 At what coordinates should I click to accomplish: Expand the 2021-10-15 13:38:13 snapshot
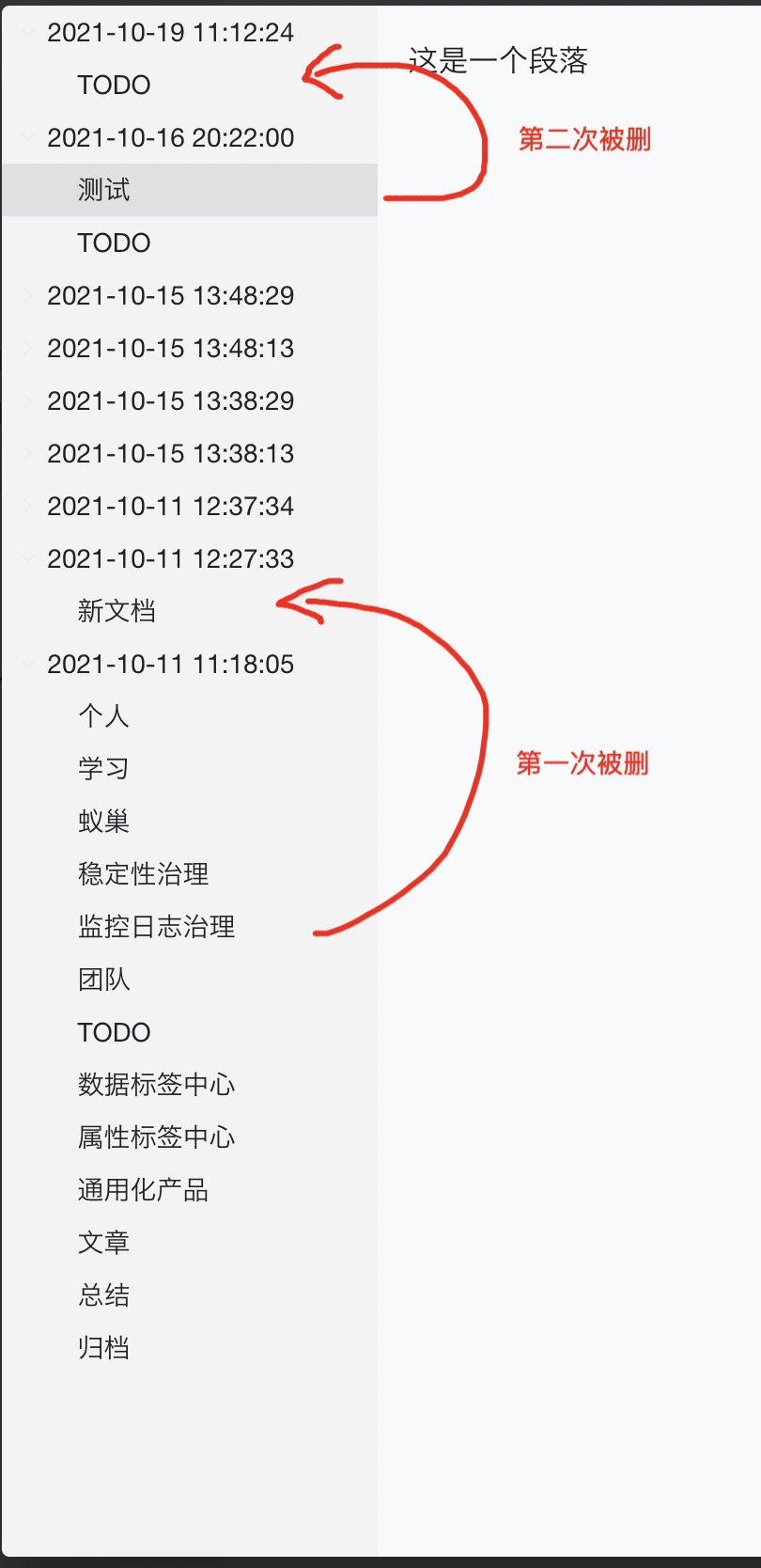[27, 454]
